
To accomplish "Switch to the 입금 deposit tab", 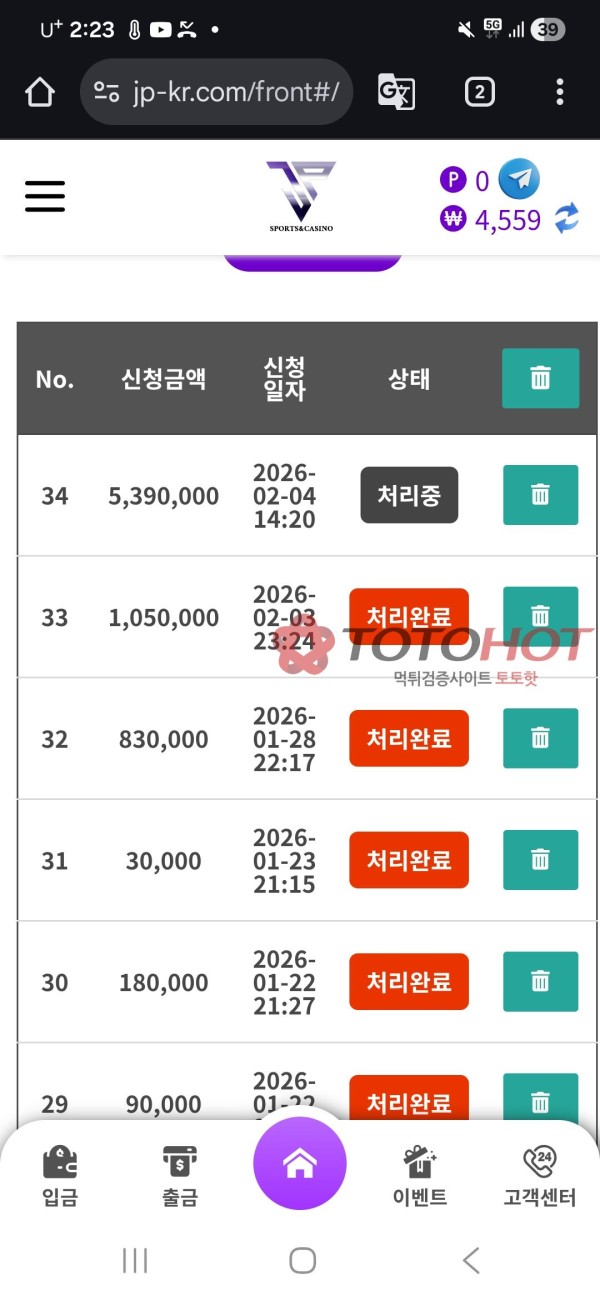I will (60, 1175).
